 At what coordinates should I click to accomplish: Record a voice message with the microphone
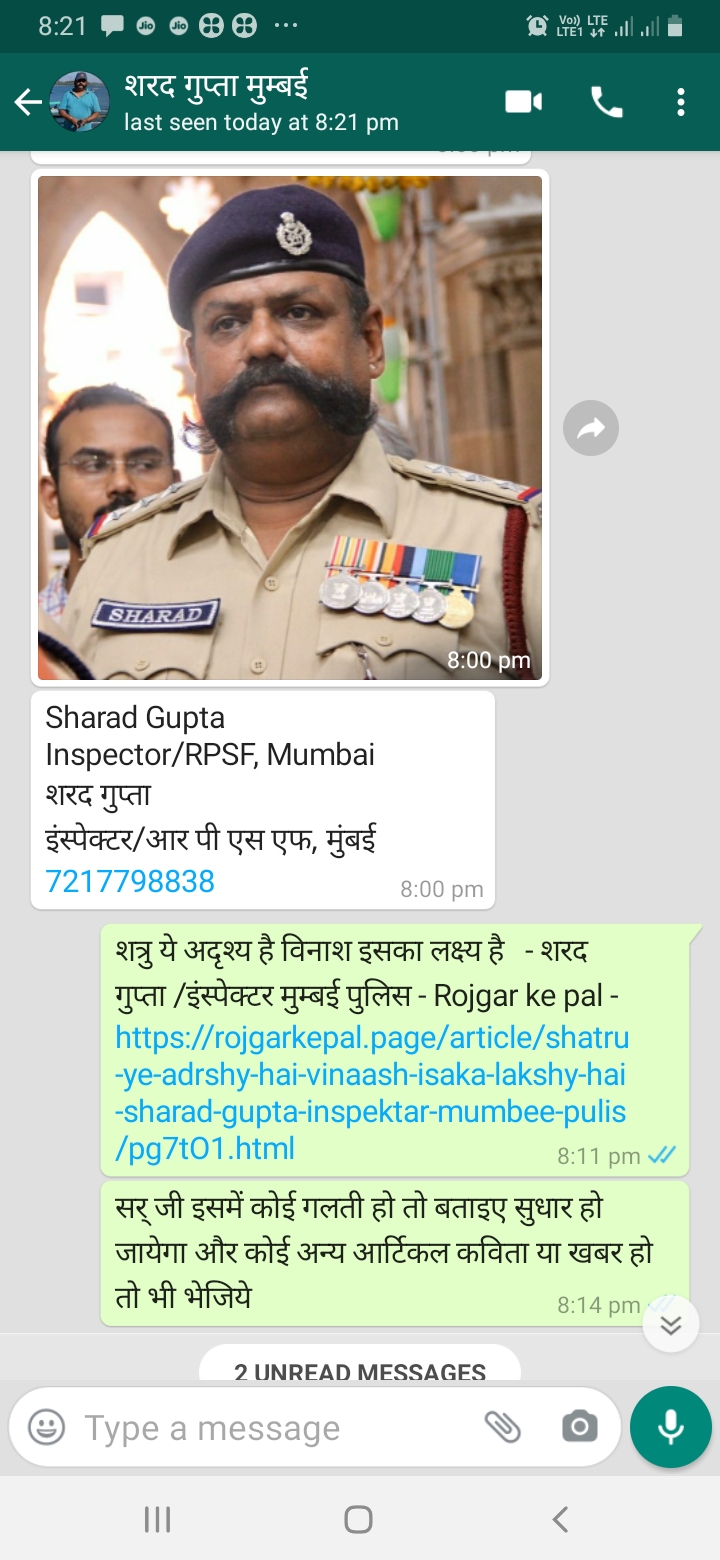click(670, 1427)
